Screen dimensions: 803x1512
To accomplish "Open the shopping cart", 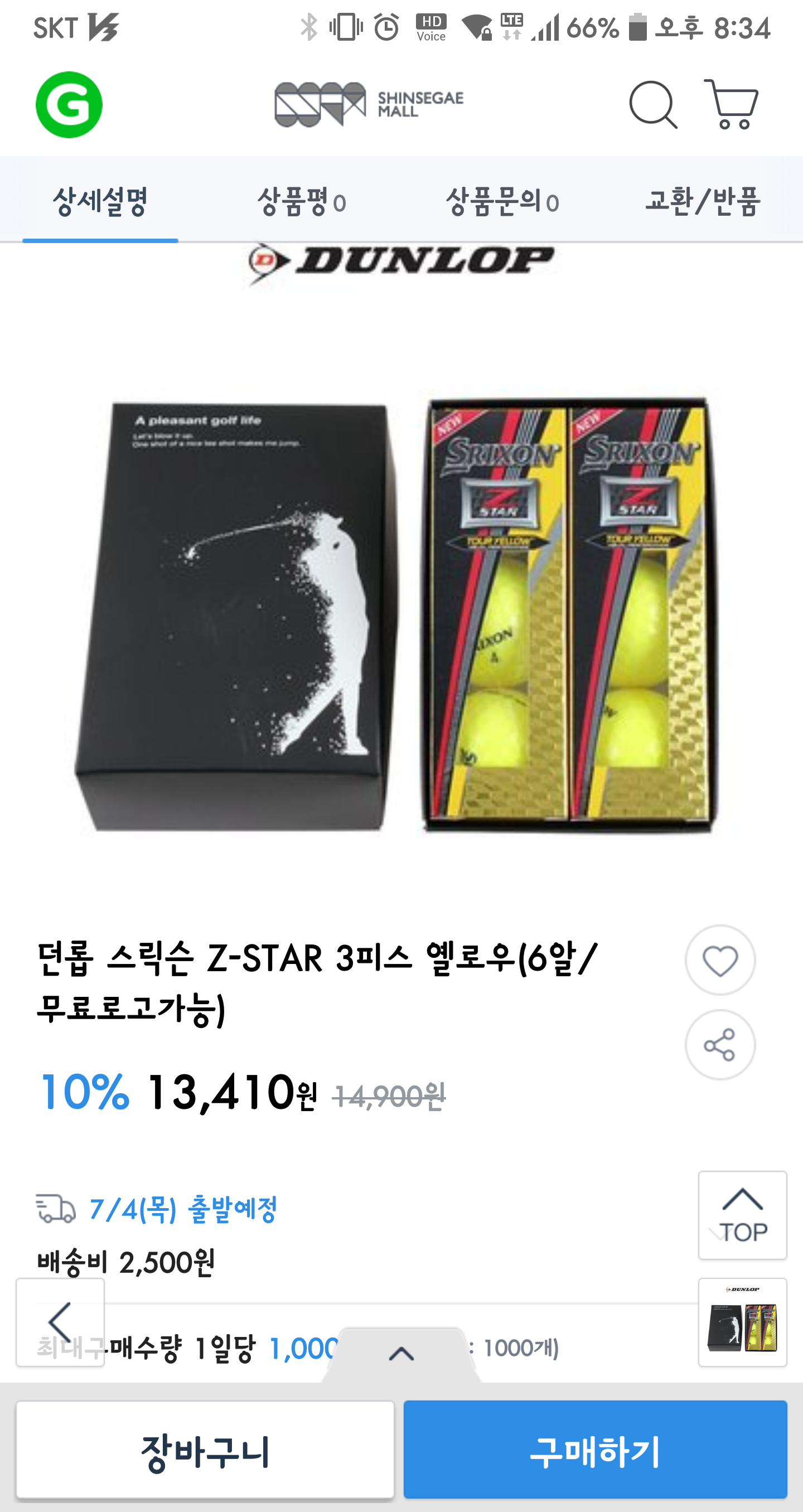I will pos(732,104).
